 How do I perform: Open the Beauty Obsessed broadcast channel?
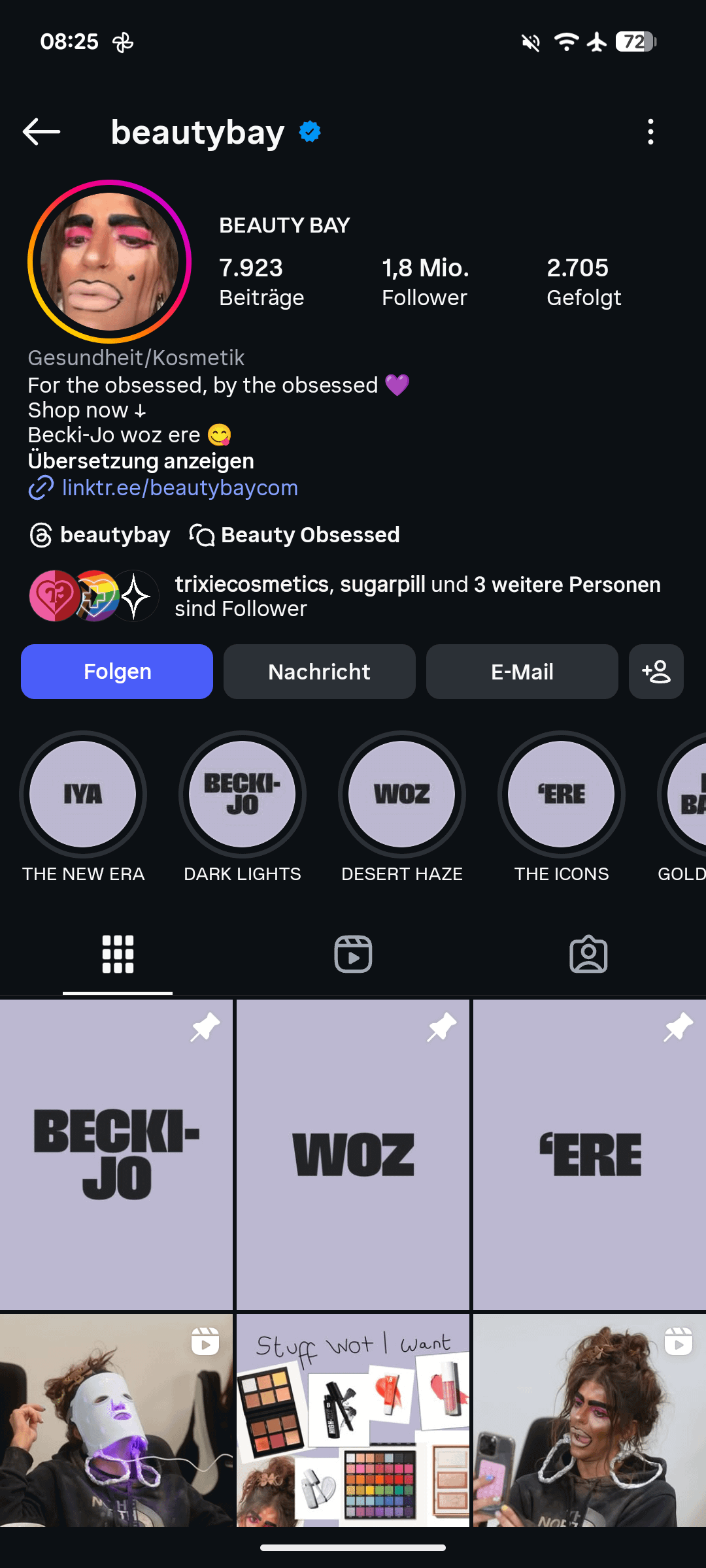tap(295, 535)
